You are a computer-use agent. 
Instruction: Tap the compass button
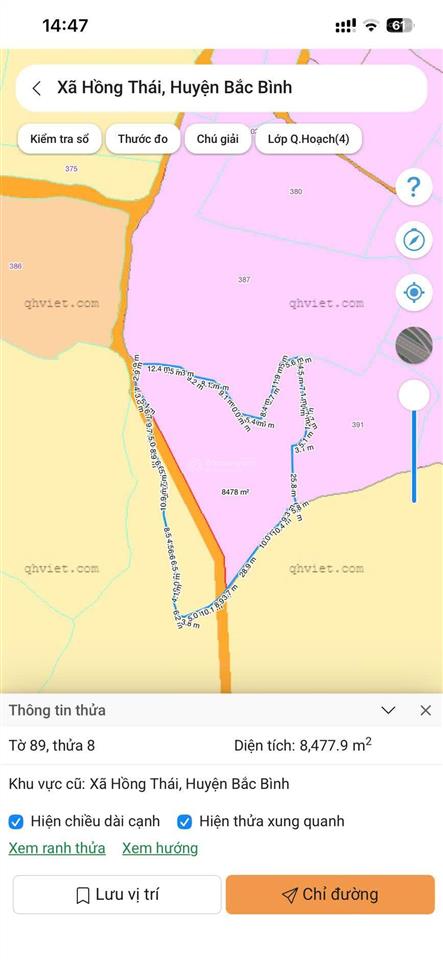pyautogui.click(x=414, y=239)
